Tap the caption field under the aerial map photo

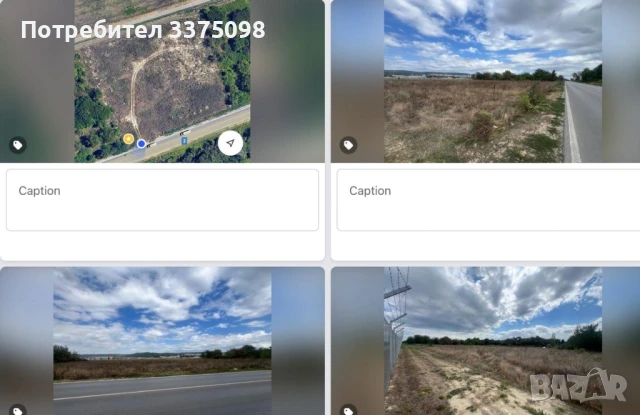(x=162, y=200)
